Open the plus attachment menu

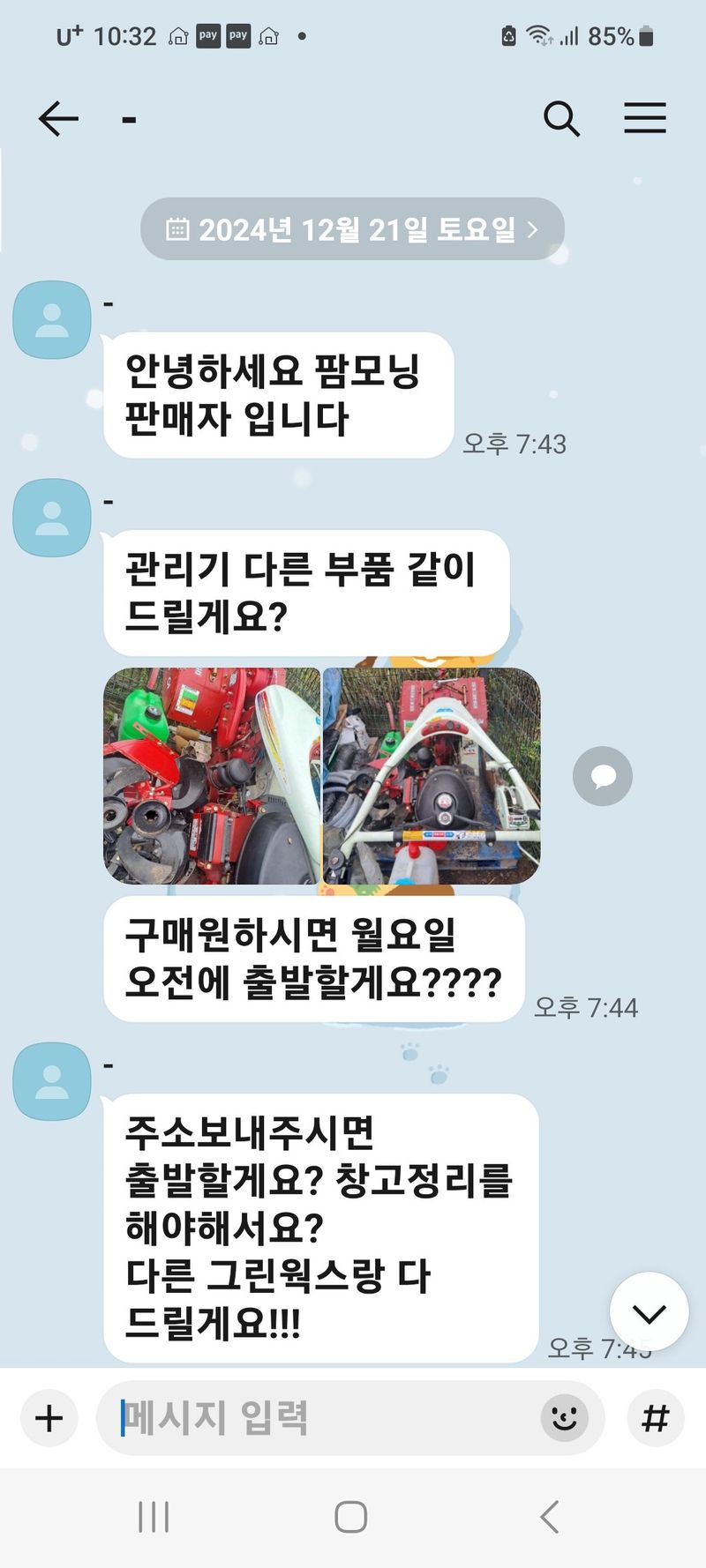coord(49,1418)
